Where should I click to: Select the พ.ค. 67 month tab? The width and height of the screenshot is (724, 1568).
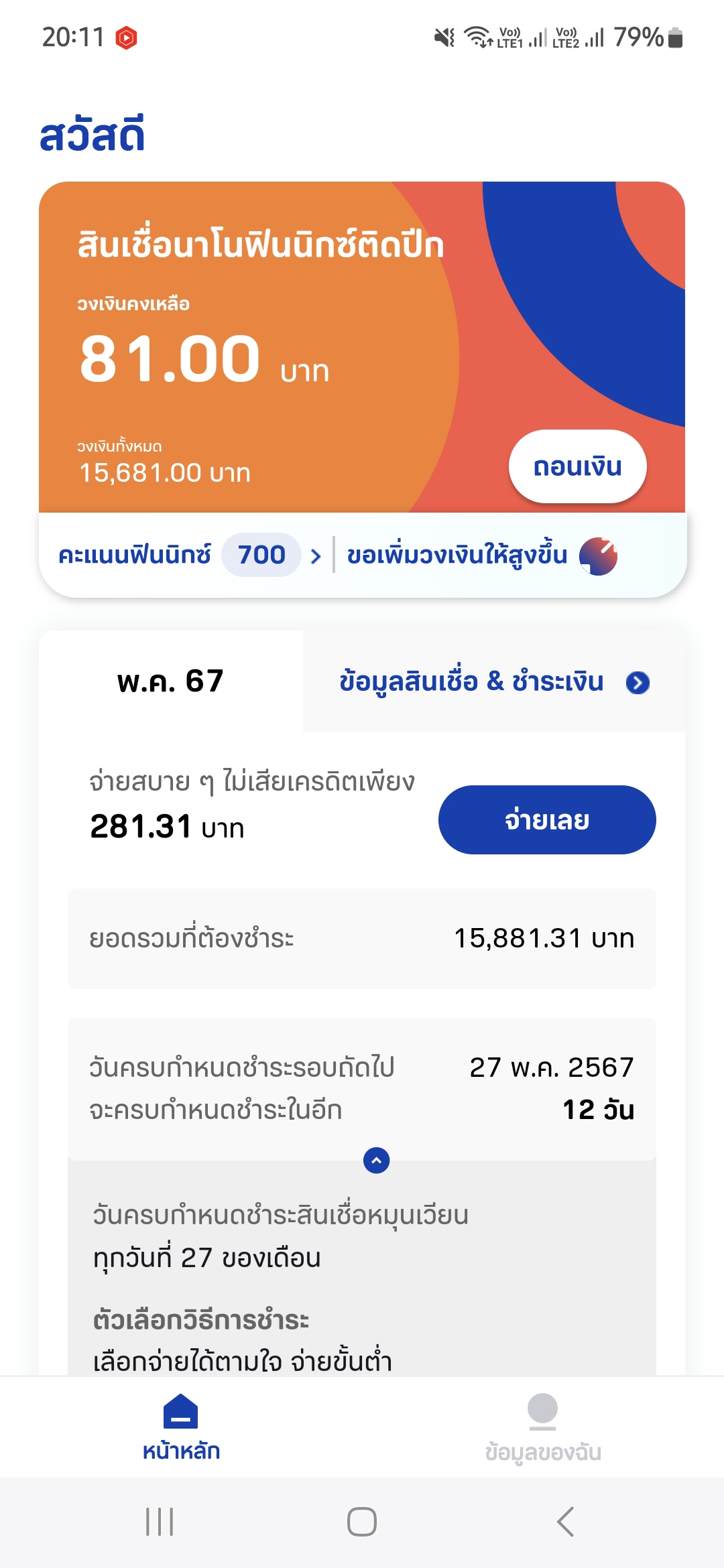[x=171, y=681]
